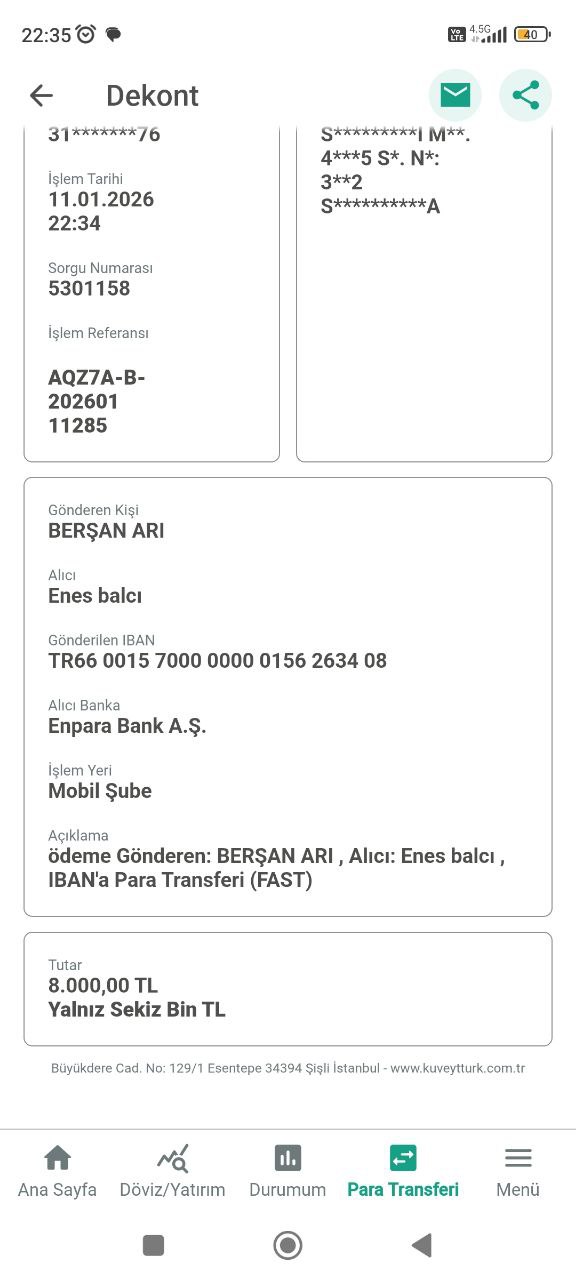This screenshot has width=576, height=1280.
Task: Switch to the Durumum tab
Action: (x=288, y=1172)
